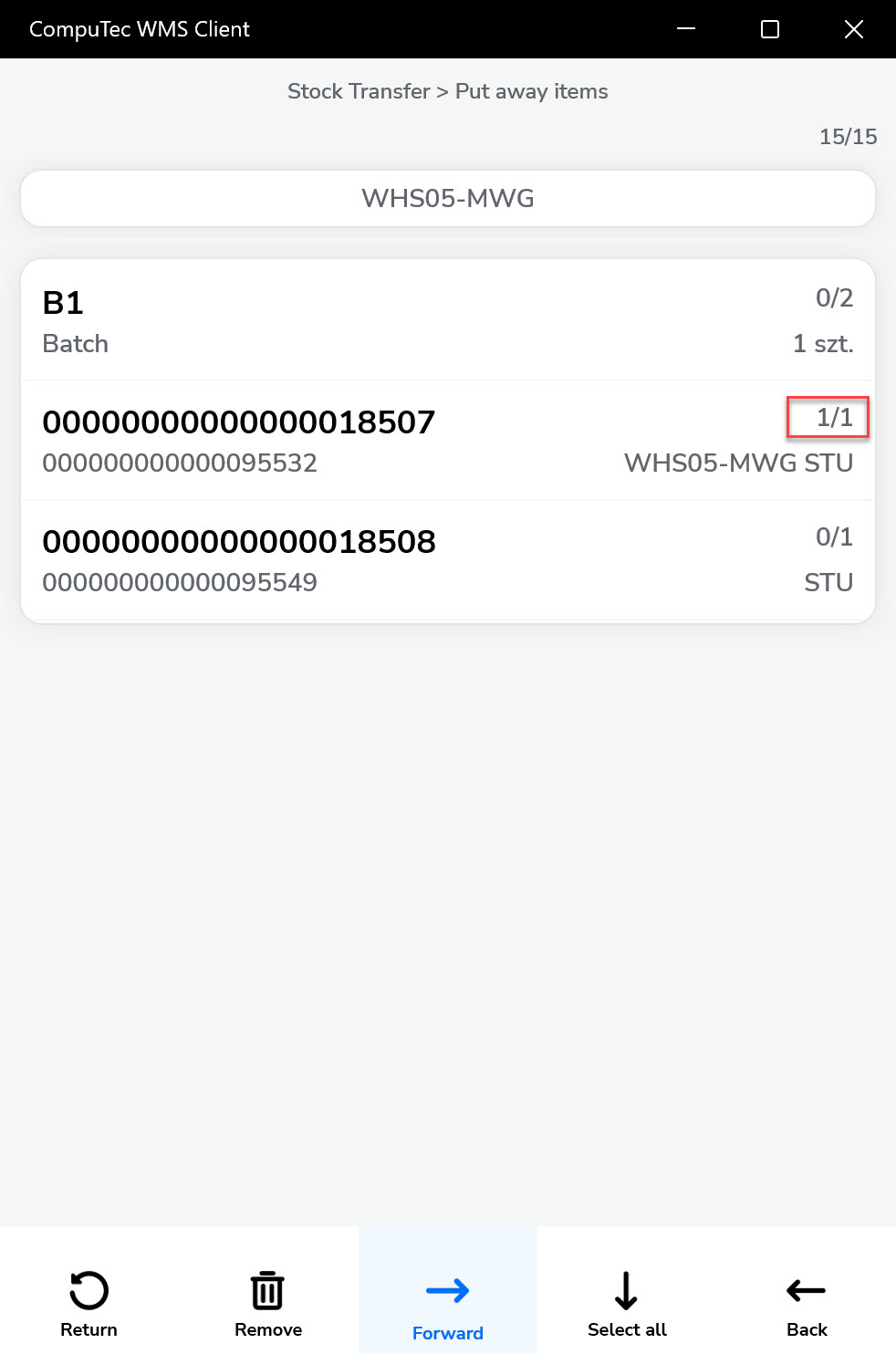Image resolution: width=896 pixels, height=1354 pixels.
Task: Select batch 00000000000000018508
Action: pos(447,560)
